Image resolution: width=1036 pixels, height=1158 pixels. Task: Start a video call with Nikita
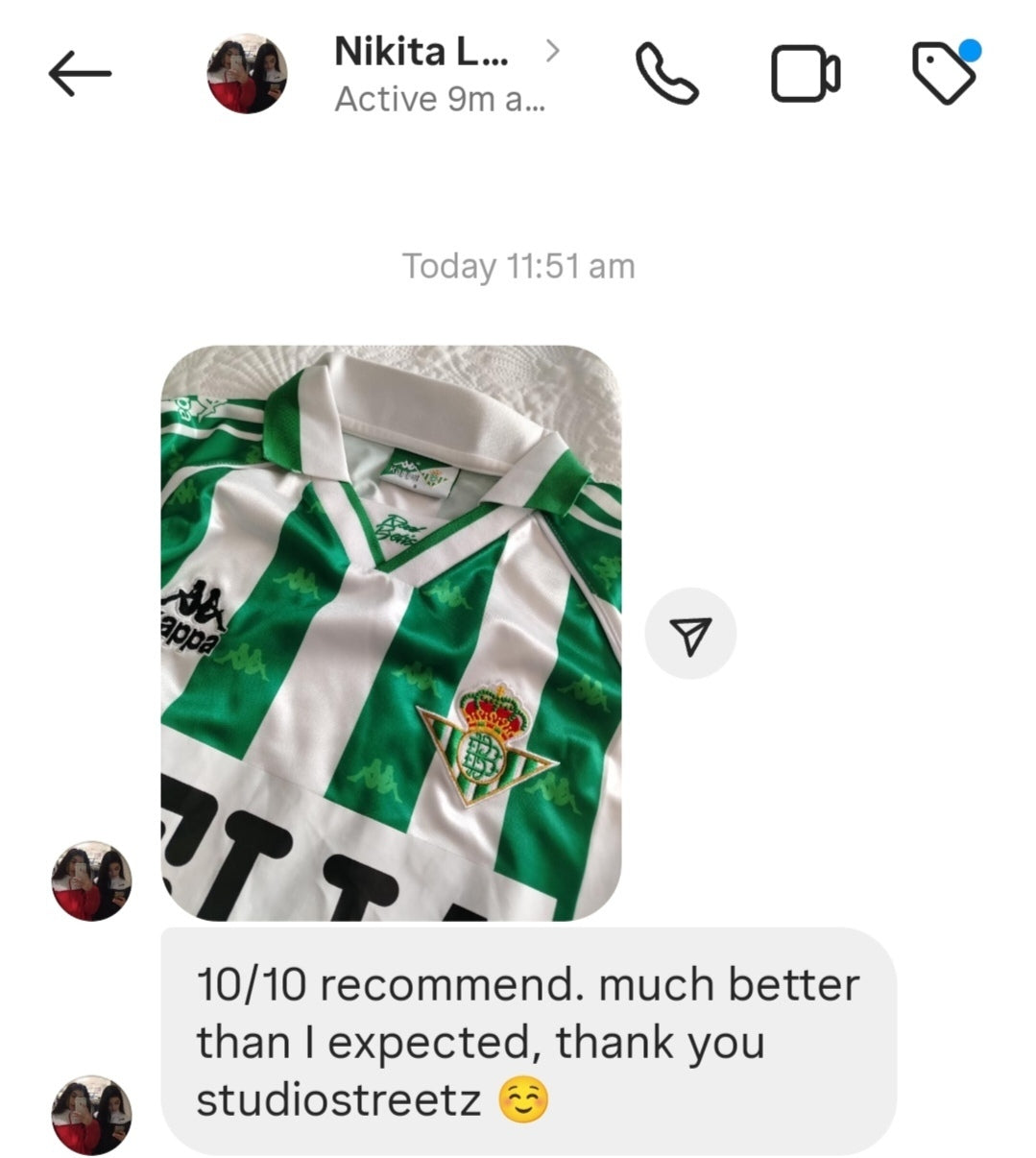pos(806,74)
